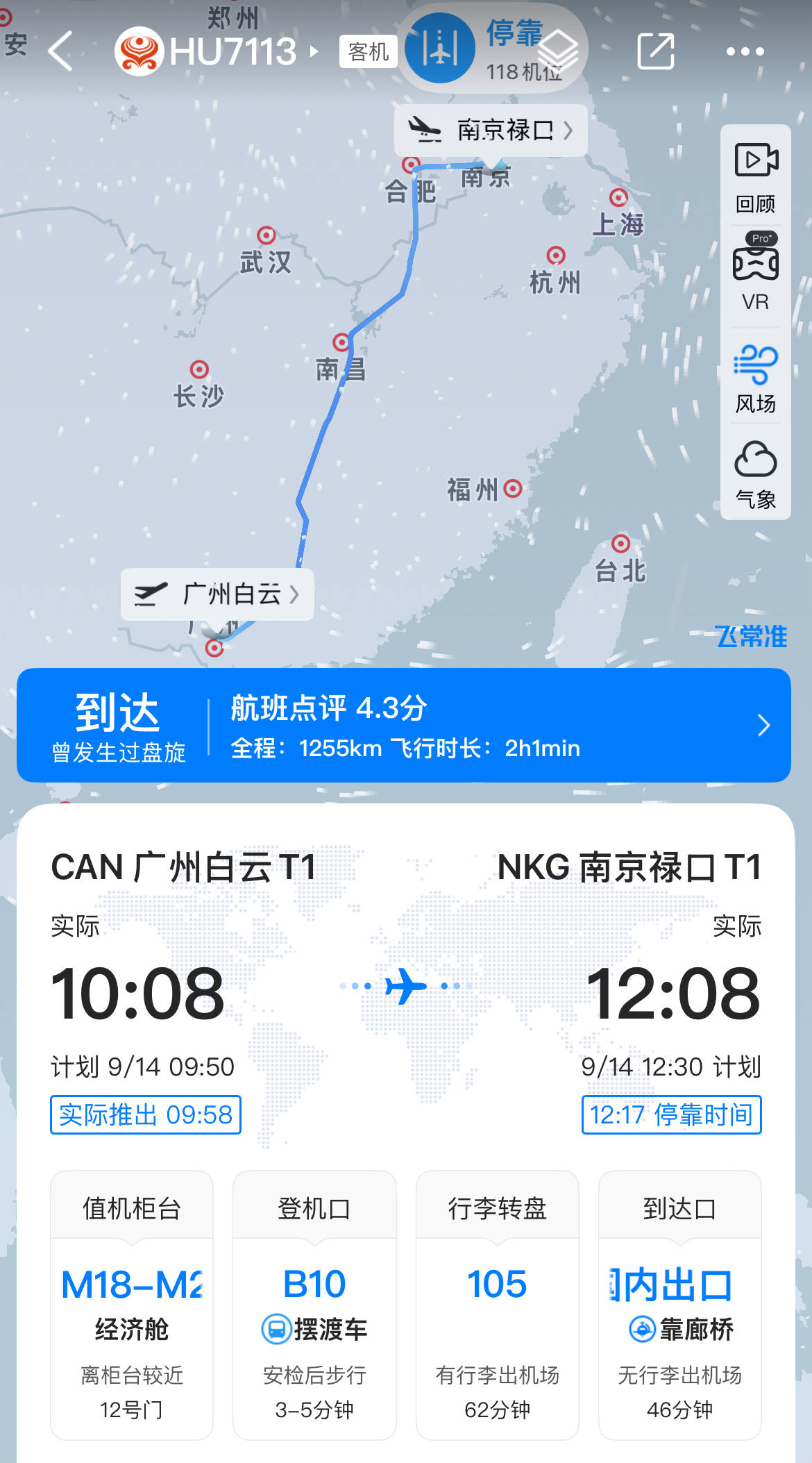Open the more options menu (...)

(x=746, y=51)
